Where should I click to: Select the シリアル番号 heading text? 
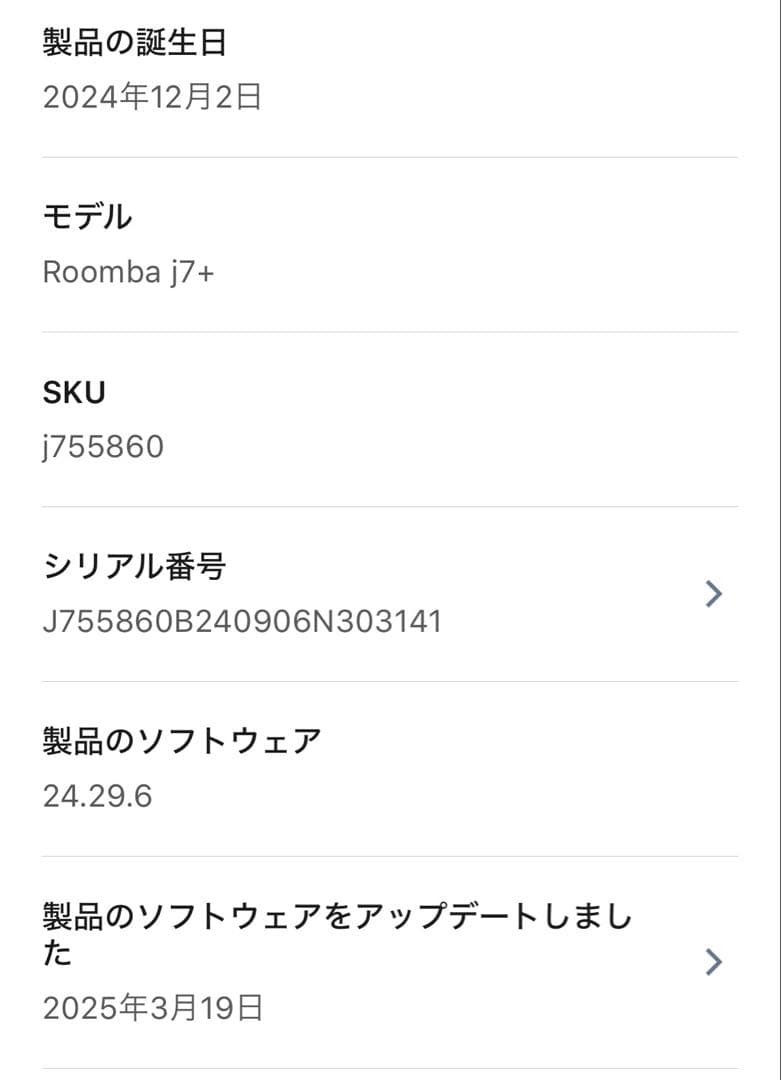pyautogui.click(x=135, y=564)
